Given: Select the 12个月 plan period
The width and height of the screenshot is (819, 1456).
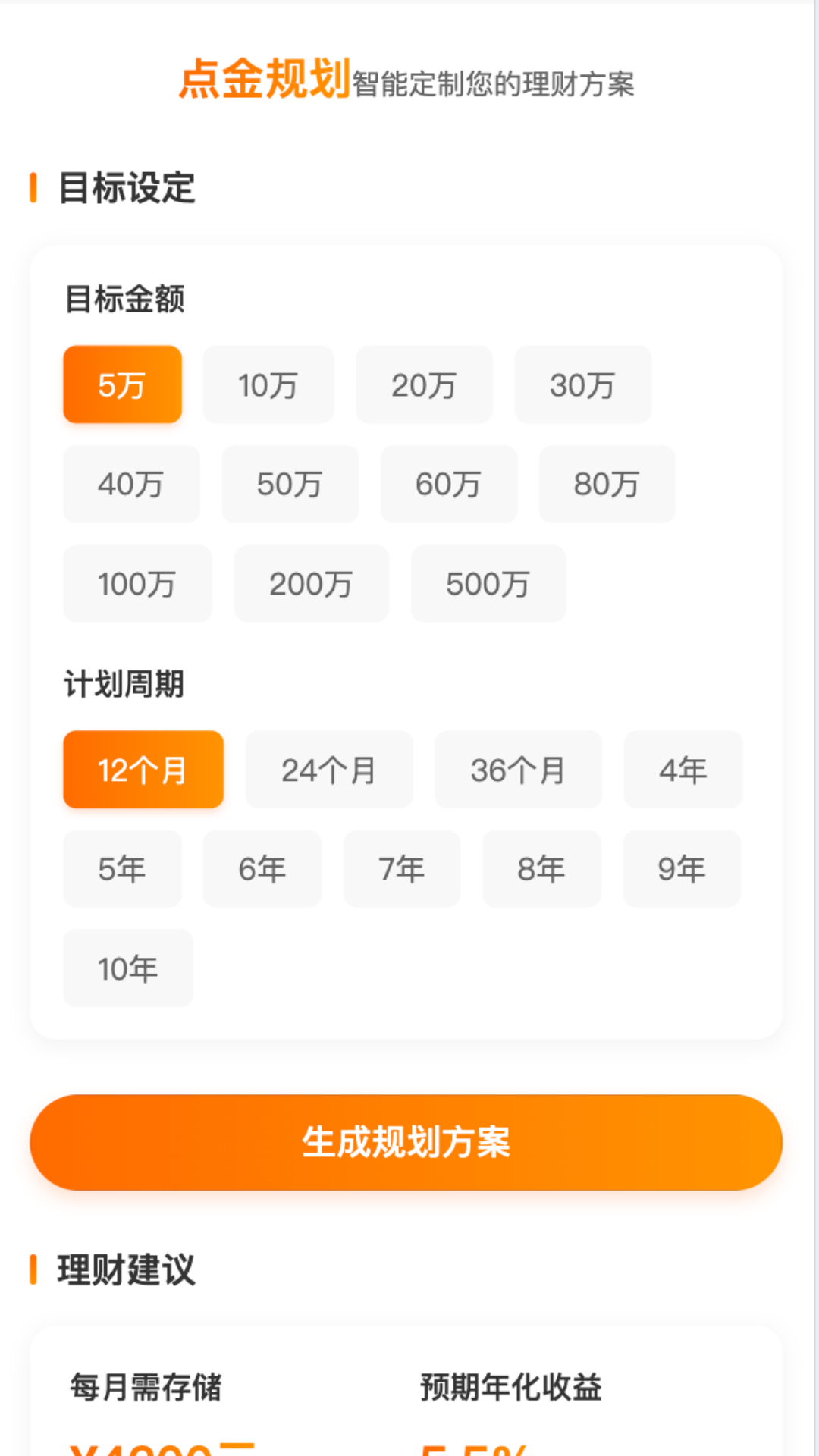Looking at the screenshot, I should click(x=143, y=769).
